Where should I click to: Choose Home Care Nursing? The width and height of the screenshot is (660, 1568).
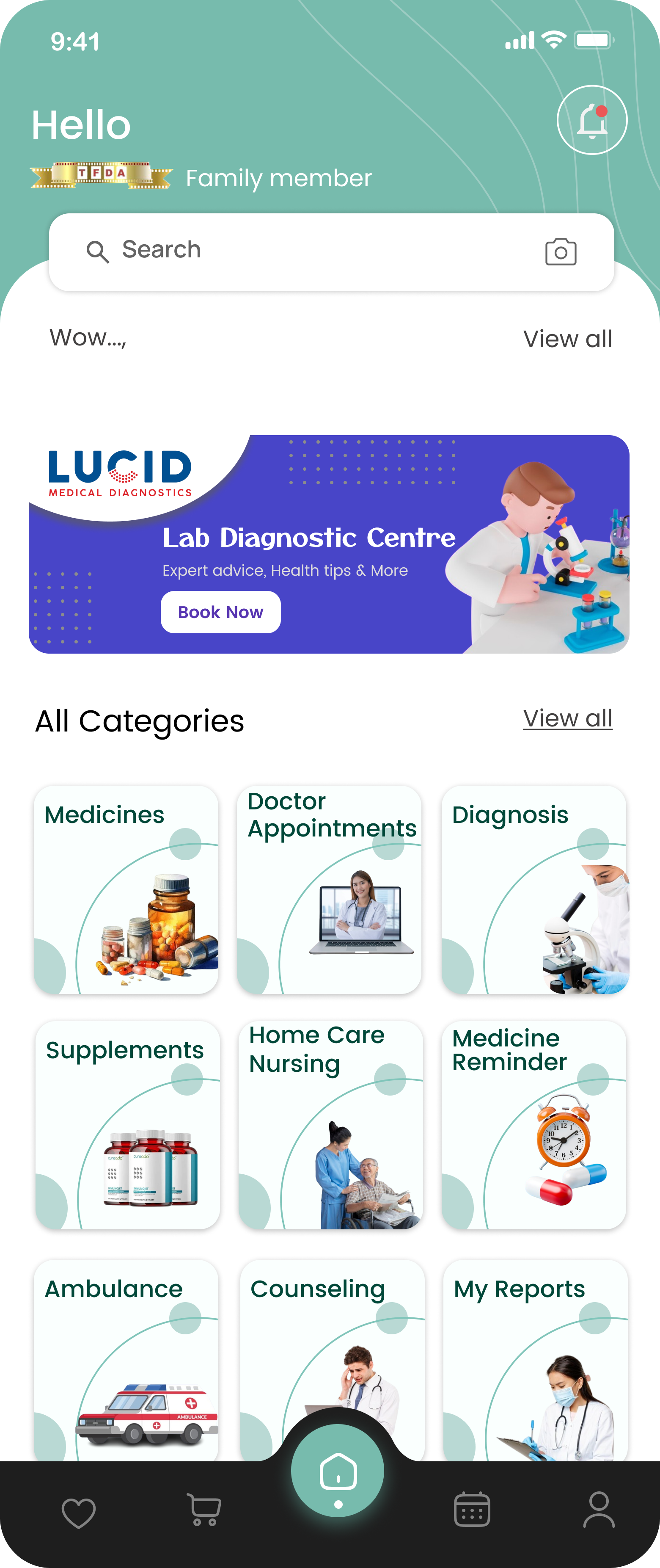click(x=330, y=1125)
